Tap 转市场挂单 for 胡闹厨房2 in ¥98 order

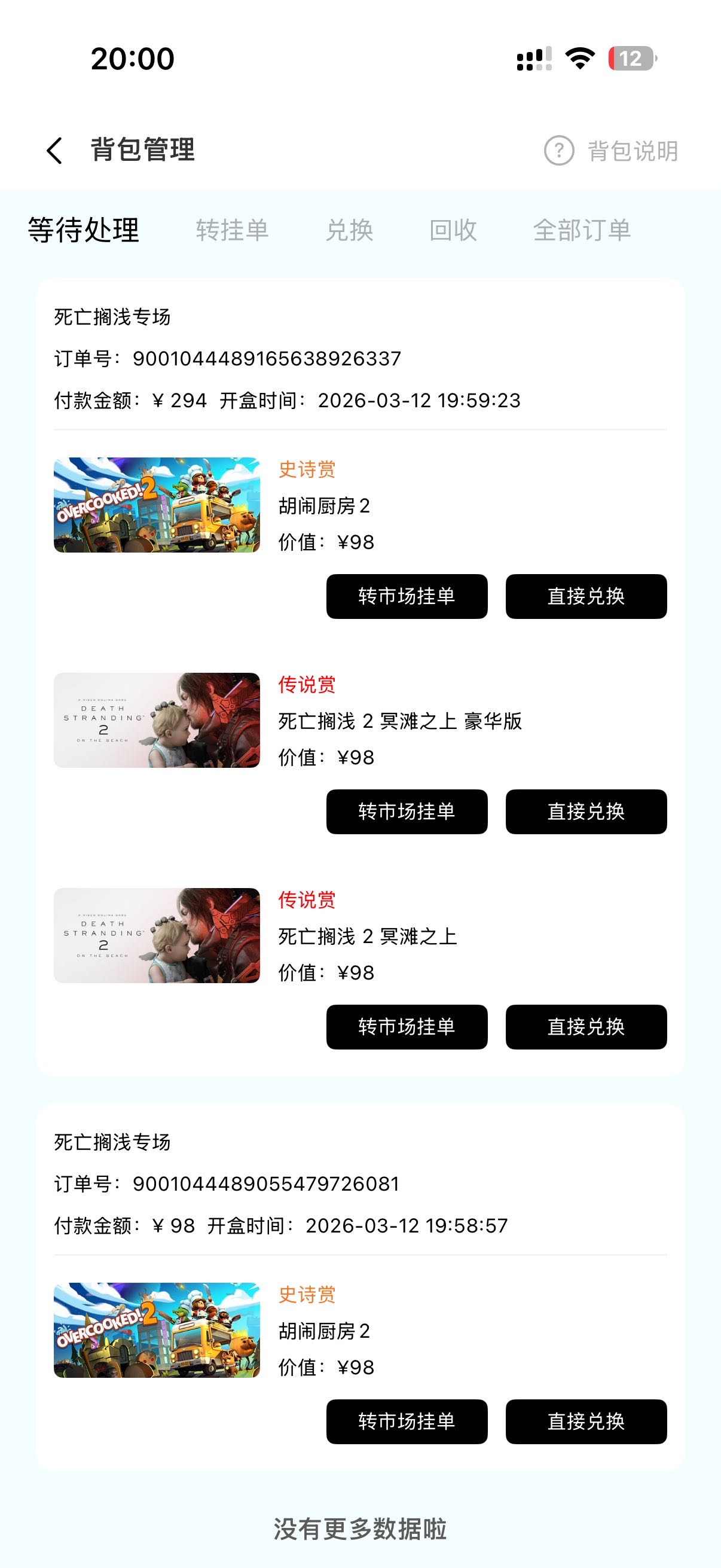tap(407, 1421)
